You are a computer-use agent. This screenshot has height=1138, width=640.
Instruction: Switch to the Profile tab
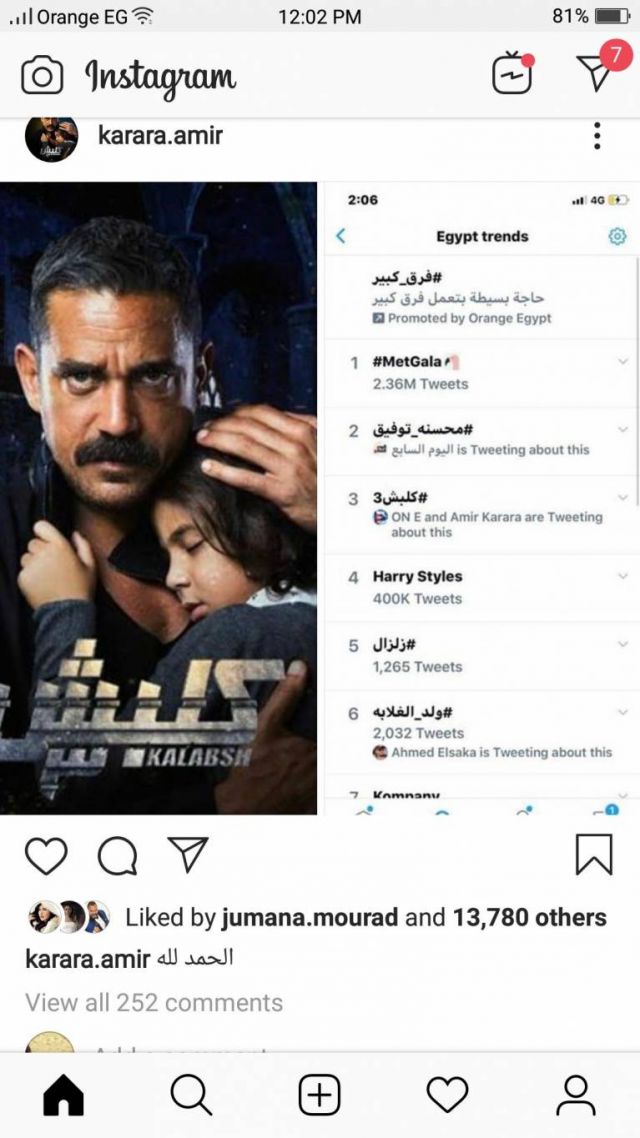point(575,1096)
